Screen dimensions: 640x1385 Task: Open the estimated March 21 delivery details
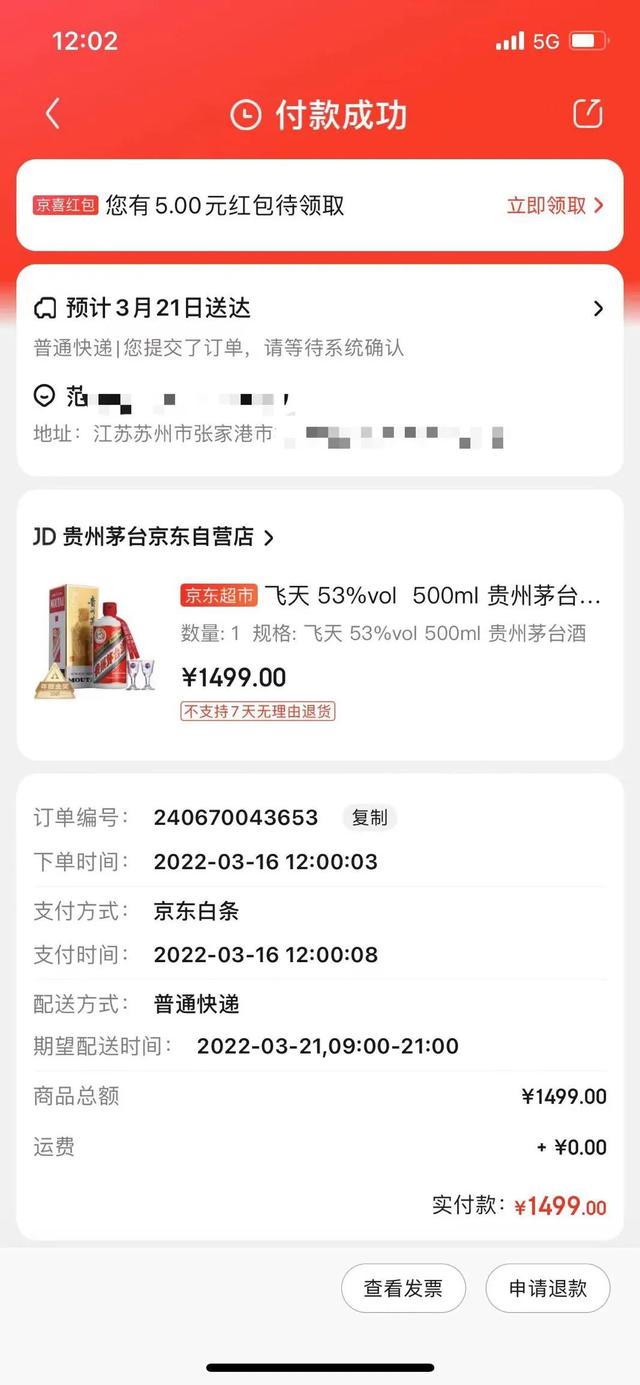tap(598, 309)
